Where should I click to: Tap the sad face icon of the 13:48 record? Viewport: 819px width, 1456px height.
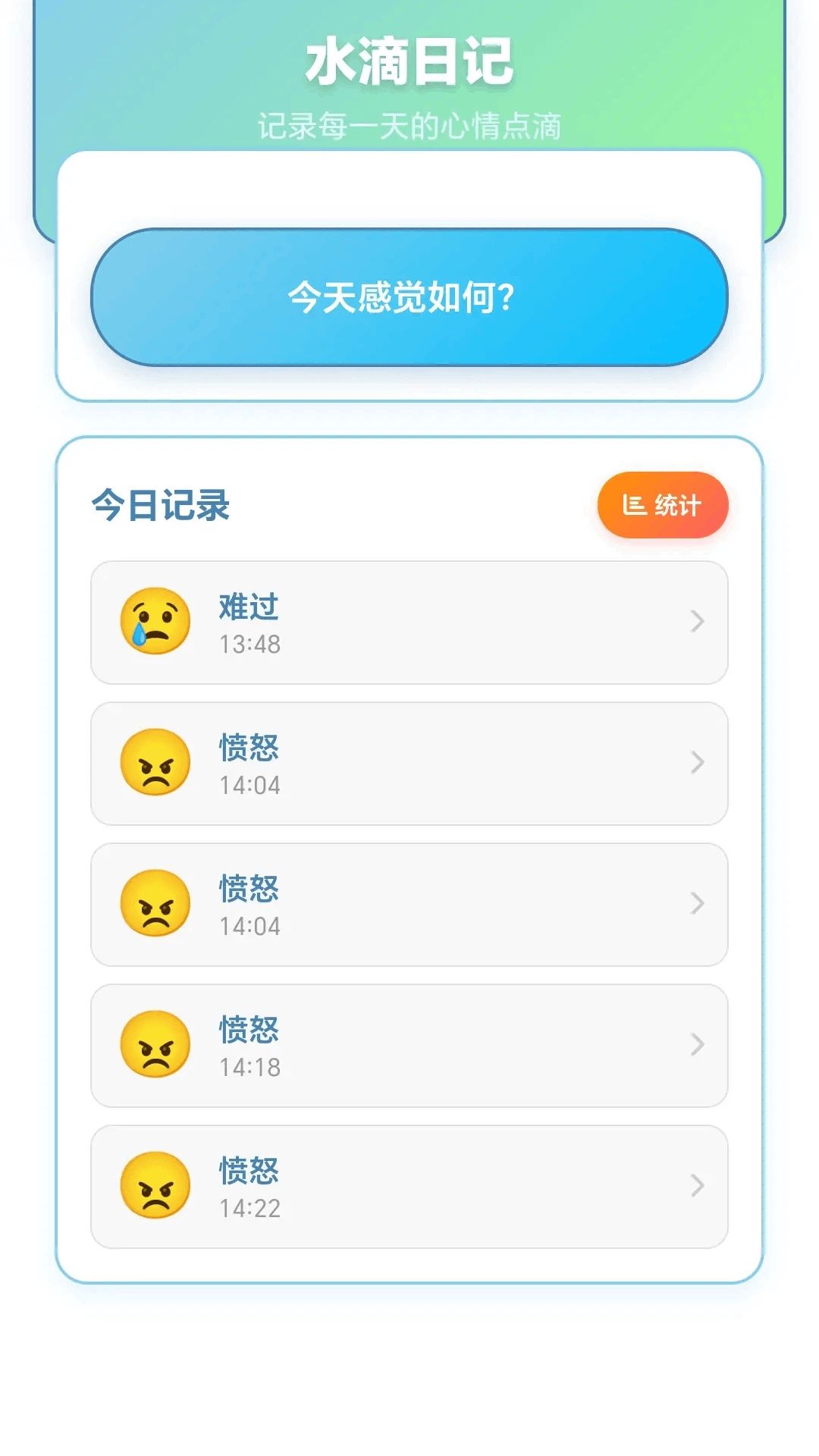(154, 622)
